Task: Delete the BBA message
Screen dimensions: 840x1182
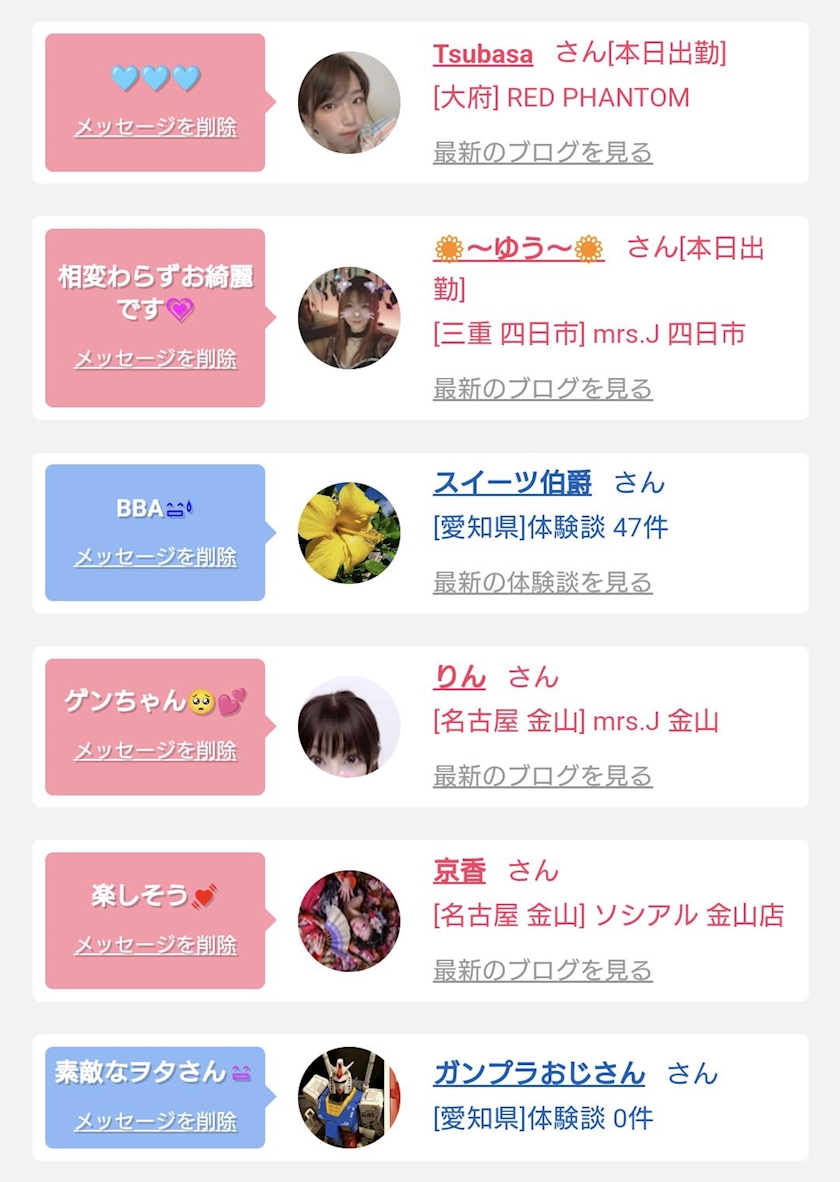Action: (x=155, y=556)
